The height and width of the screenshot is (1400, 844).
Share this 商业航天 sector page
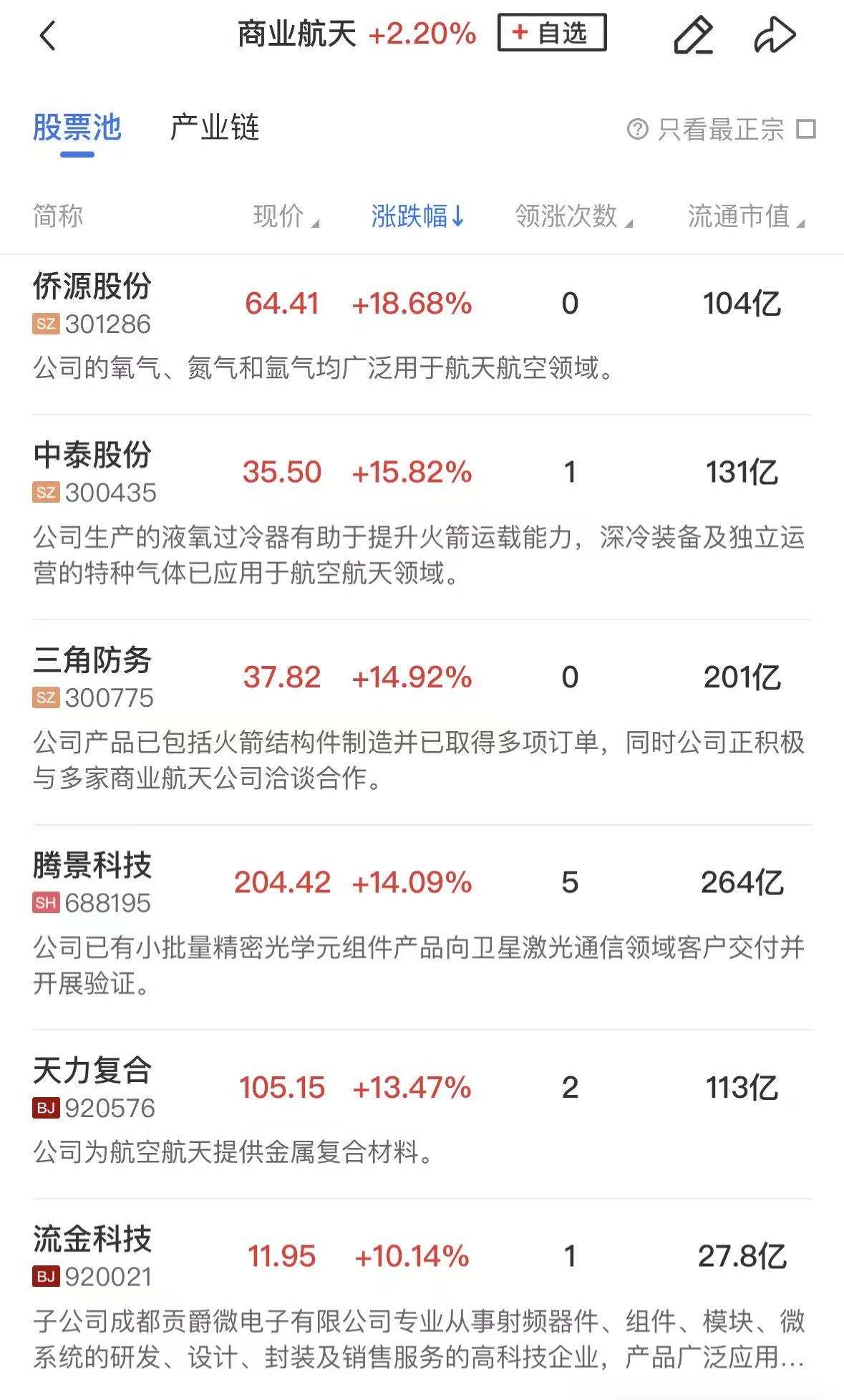coord(775,35)
